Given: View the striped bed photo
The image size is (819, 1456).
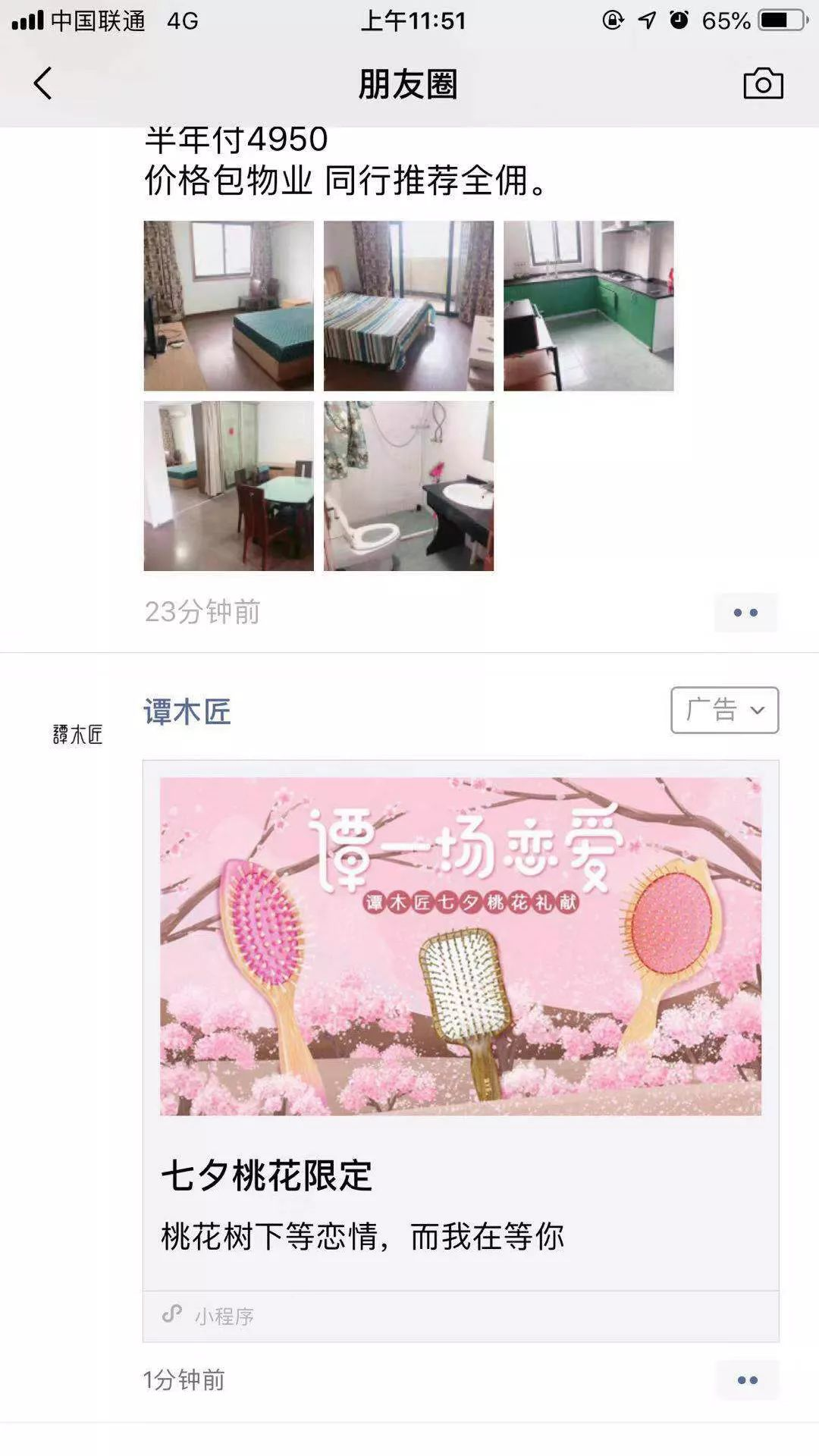Looking at the screenshot, I should pos(409,306).
